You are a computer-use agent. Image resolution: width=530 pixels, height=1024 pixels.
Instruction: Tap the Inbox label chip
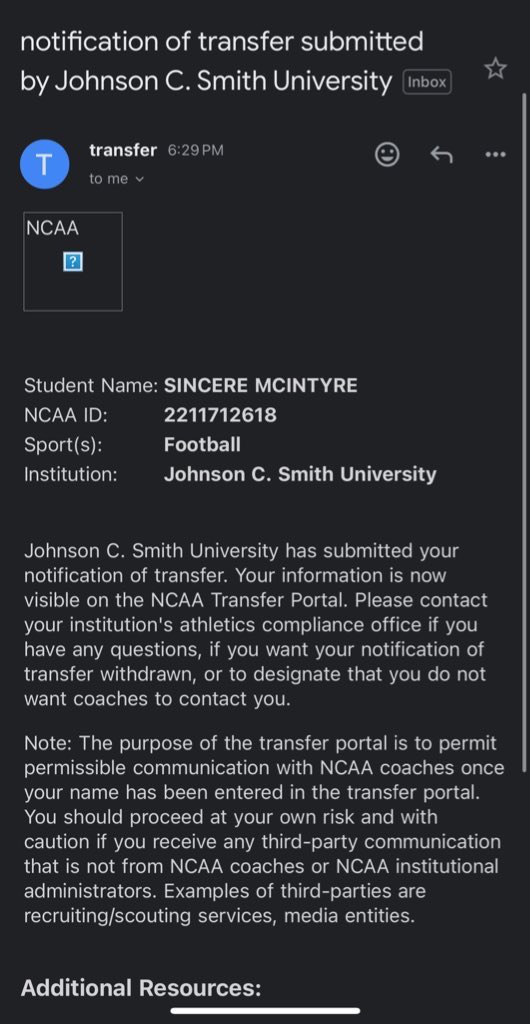coord(428,82)
